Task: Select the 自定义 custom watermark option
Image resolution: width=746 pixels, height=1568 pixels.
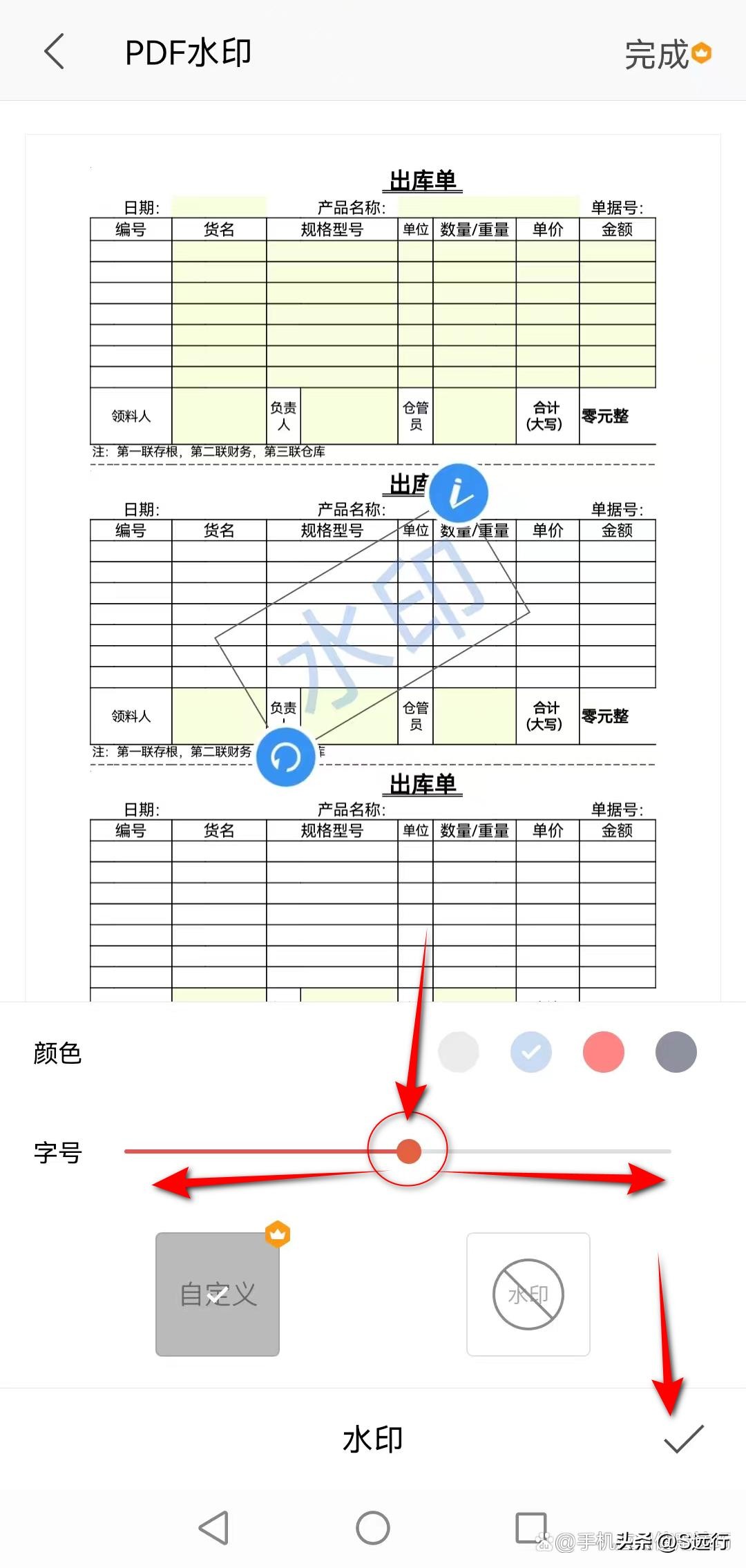Action: [x=218, y=1294]
